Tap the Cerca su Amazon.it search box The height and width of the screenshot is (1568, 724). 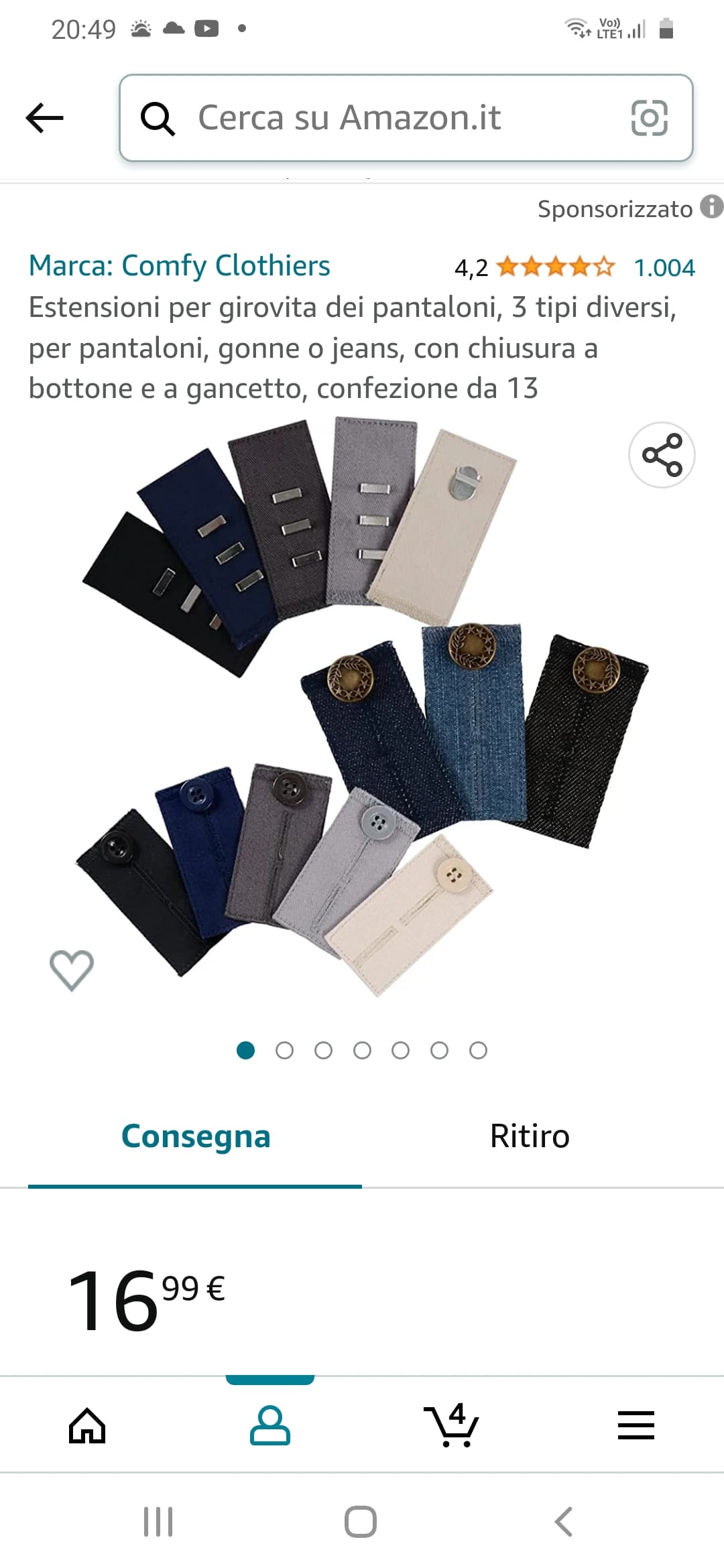point(375,118)
